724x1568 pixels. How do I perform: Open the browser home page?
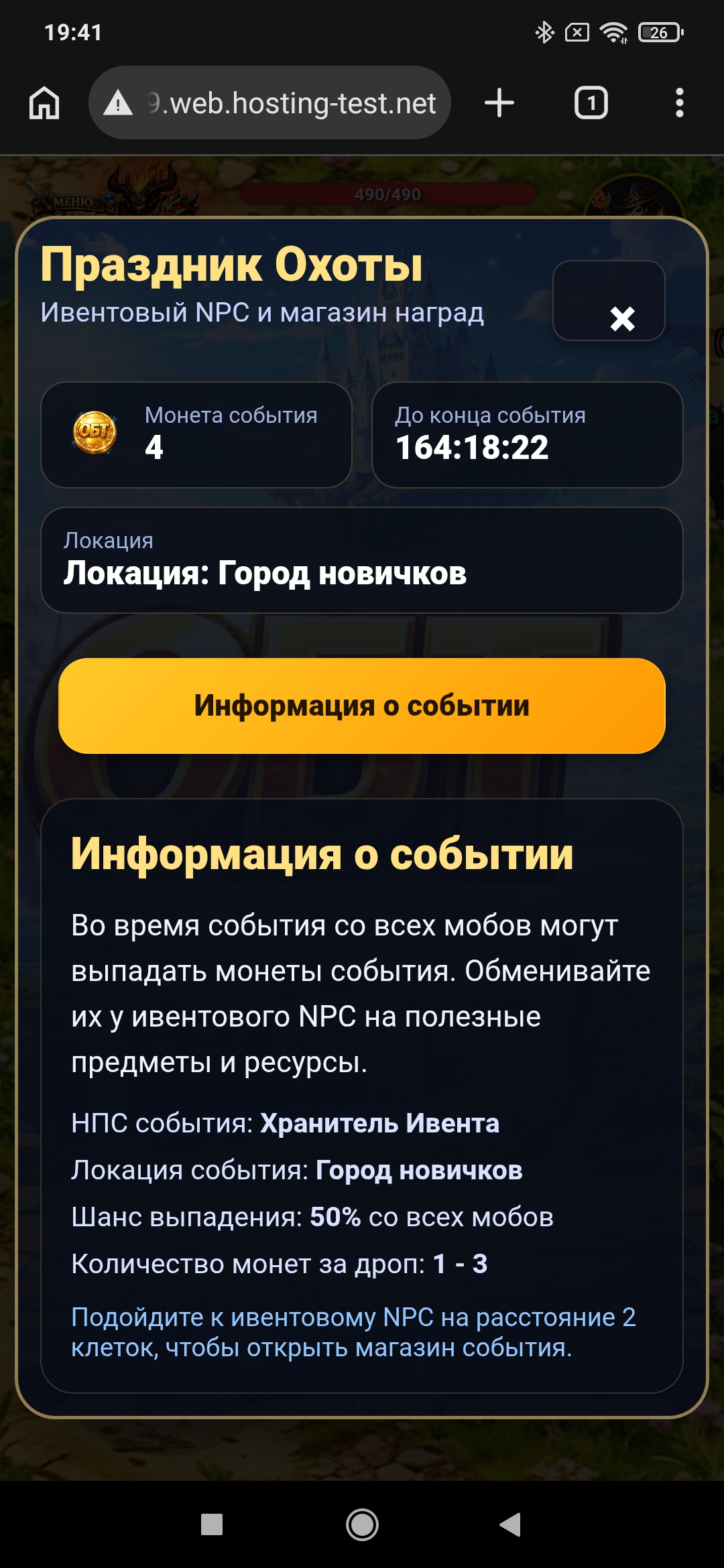(44, 103)
